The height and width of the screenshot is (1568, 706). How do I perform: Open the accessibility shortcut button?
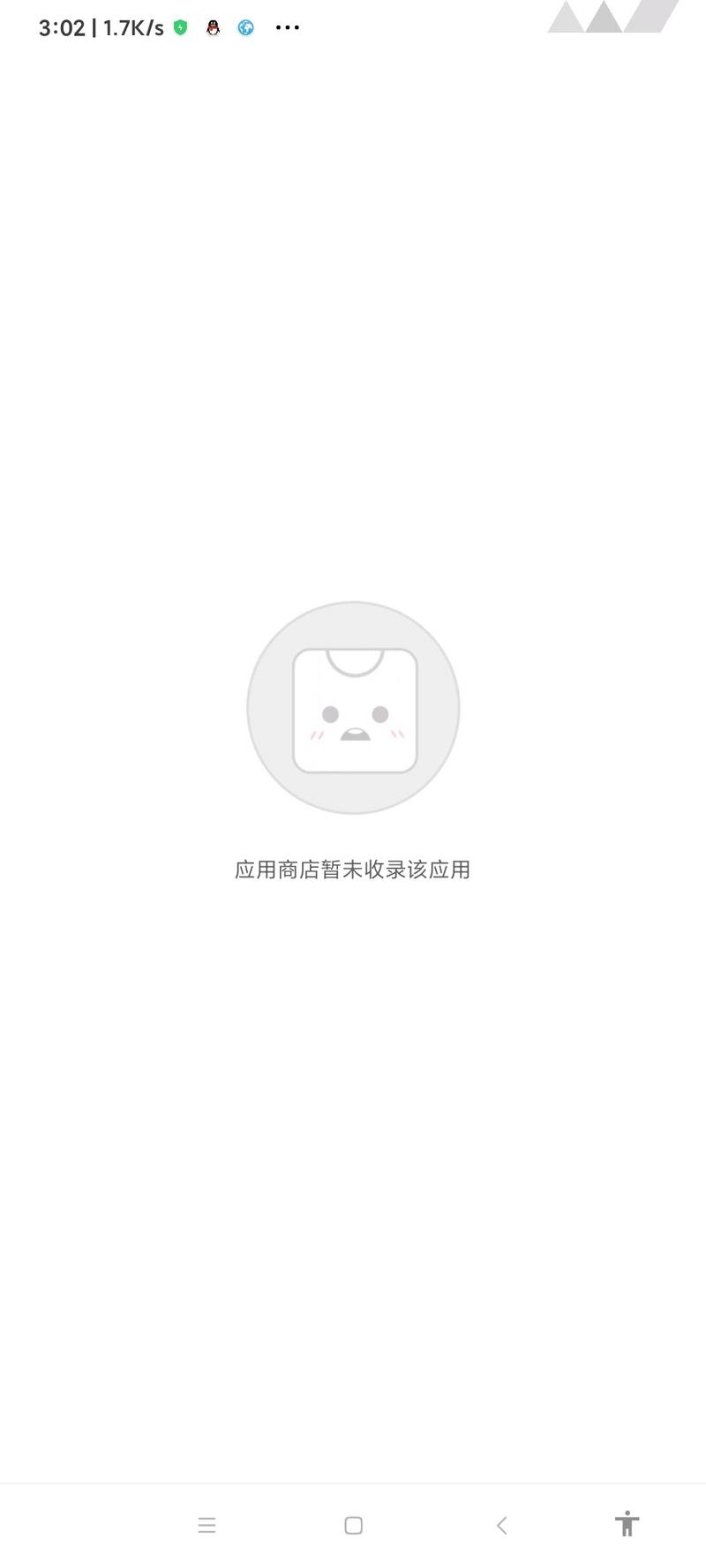pyautogui.click(x=627, y=1523)
